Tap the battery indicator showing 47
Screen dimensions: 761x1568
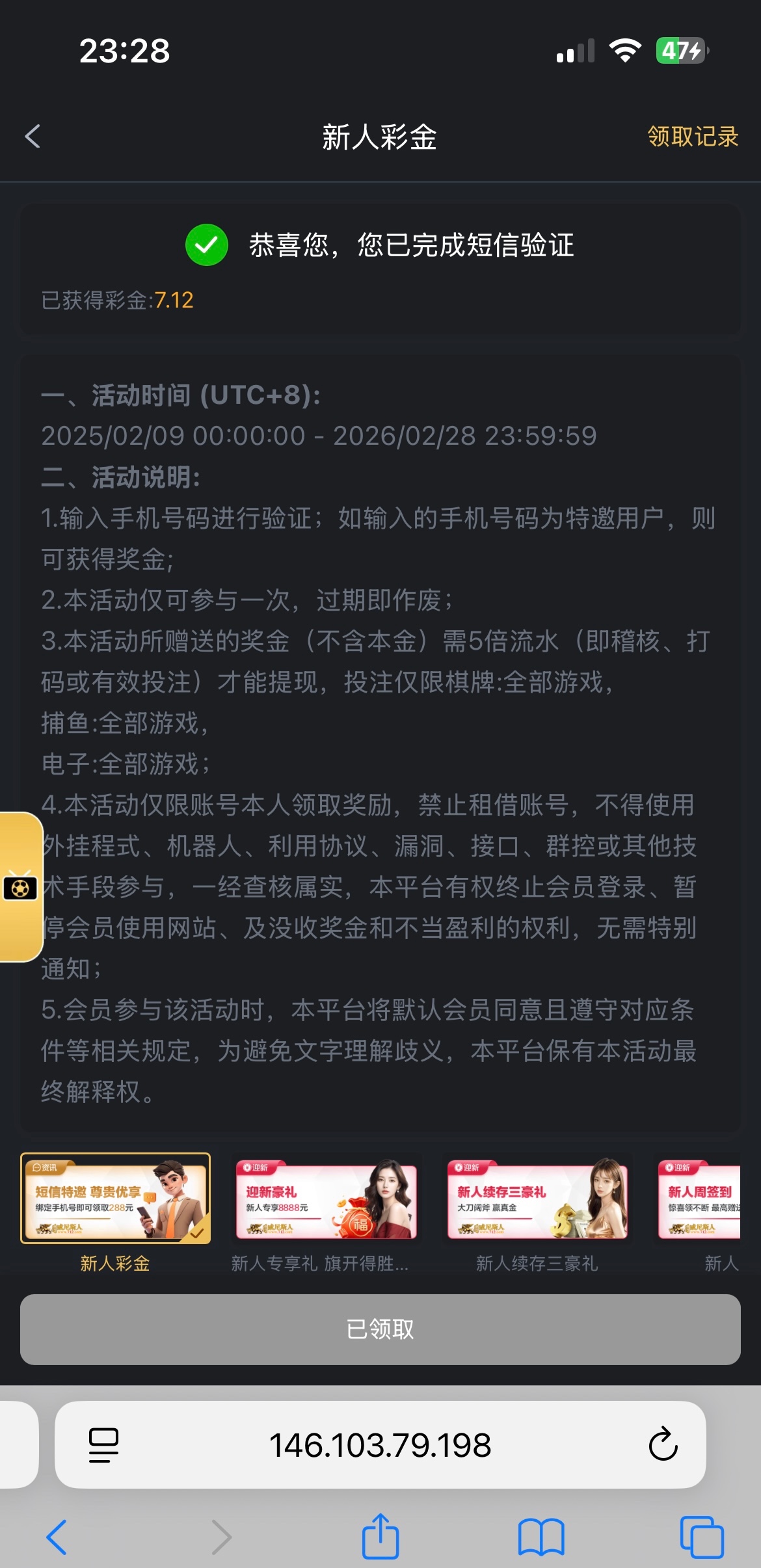coord(681,49)
